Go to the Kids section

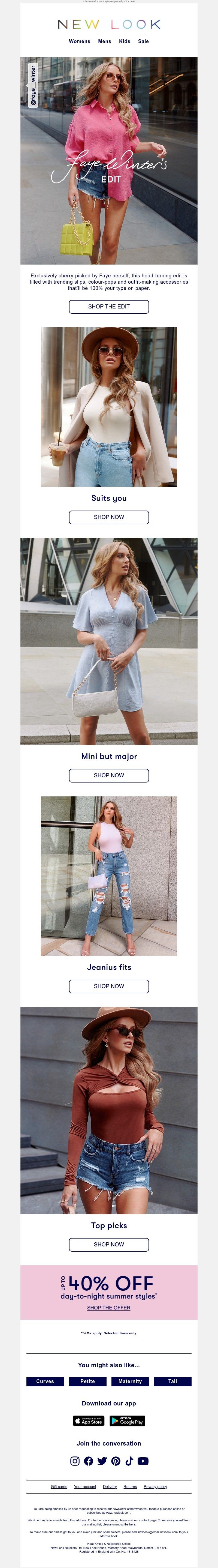click(124, 41)
